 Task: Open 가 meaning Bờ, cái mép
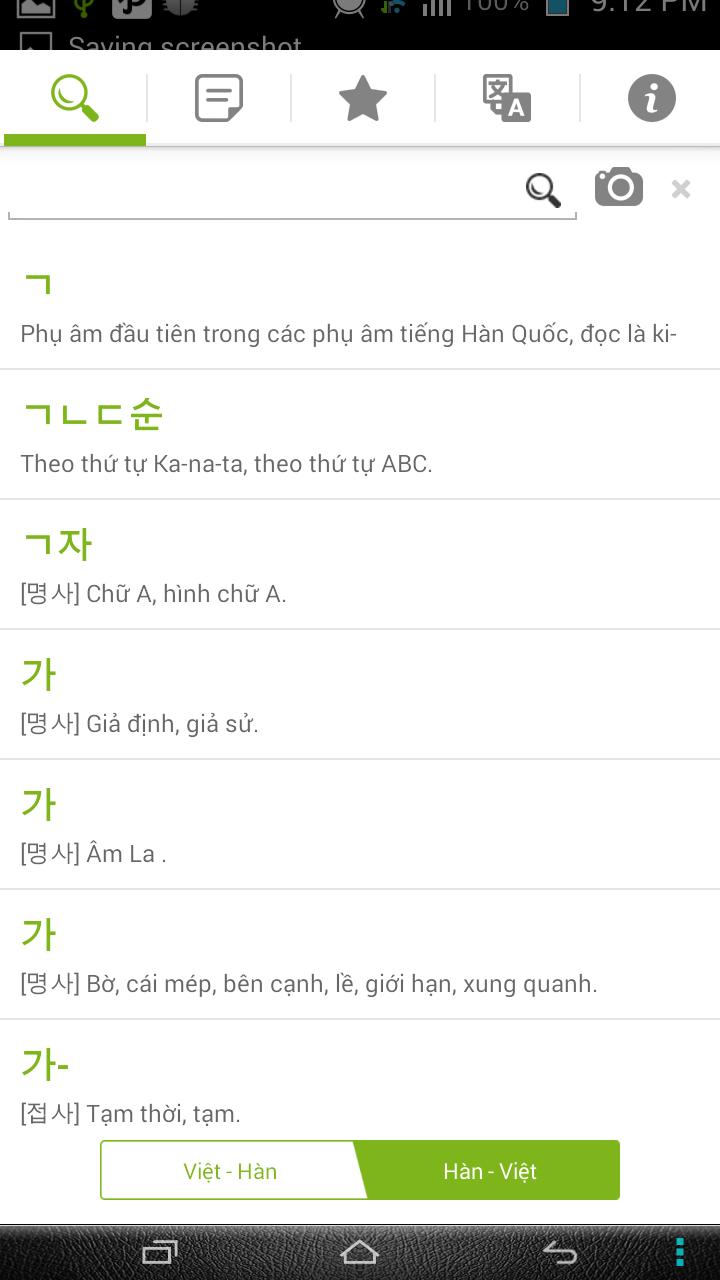(360, 955)
